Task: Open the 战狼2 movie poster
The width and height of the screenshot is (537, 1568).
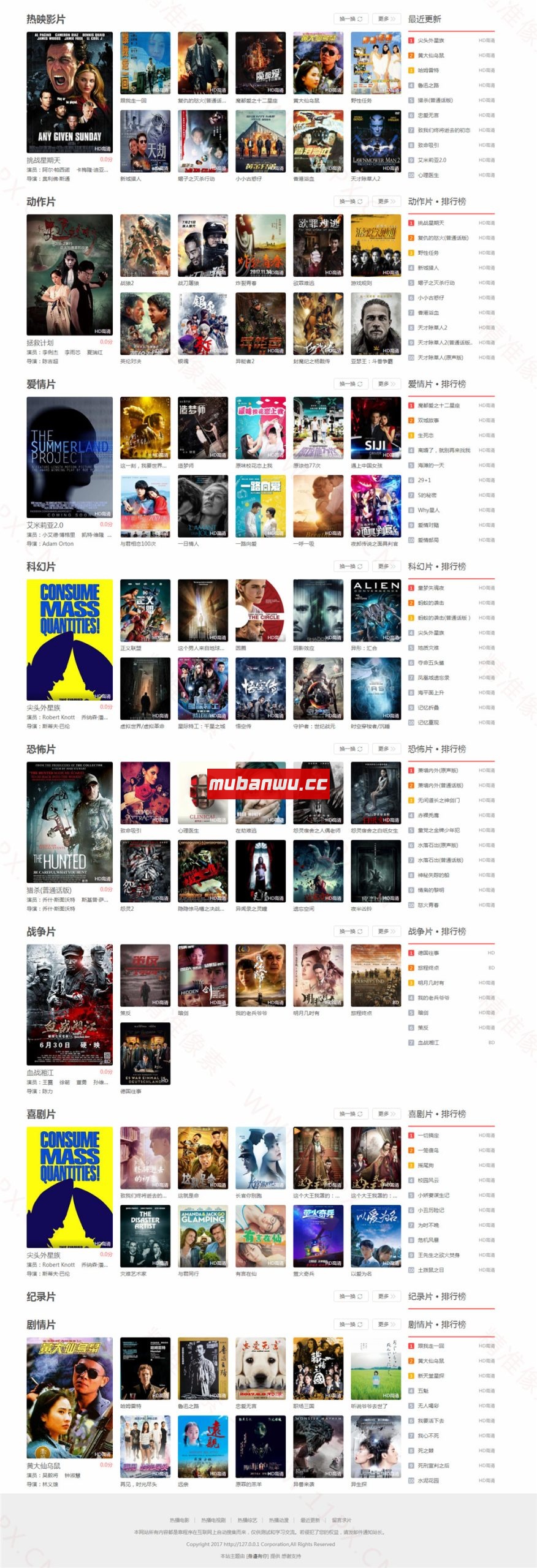Action: 145,246
